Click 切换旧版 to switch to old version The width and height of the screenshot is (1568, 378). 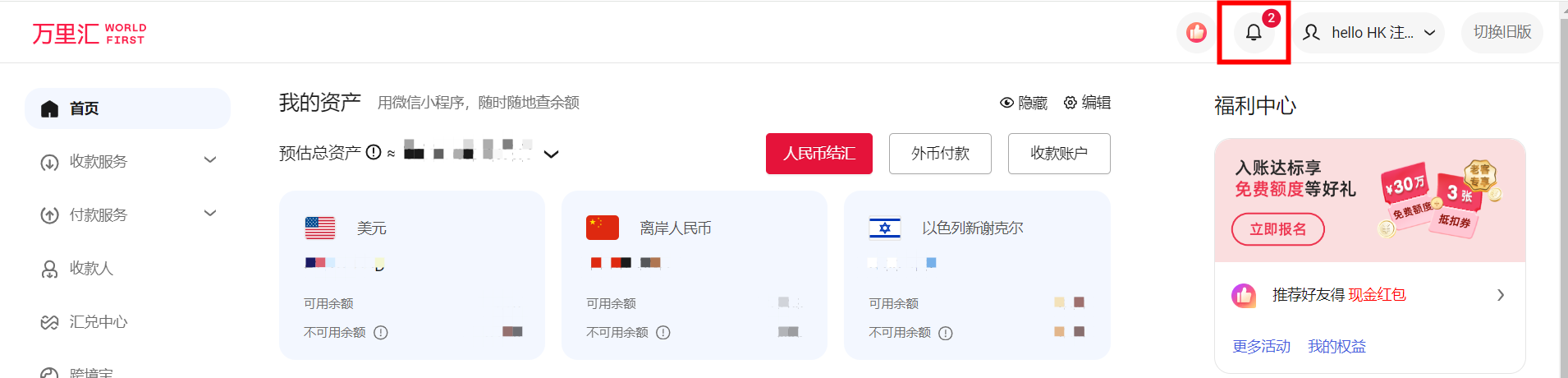click(x=1502, y=33)
